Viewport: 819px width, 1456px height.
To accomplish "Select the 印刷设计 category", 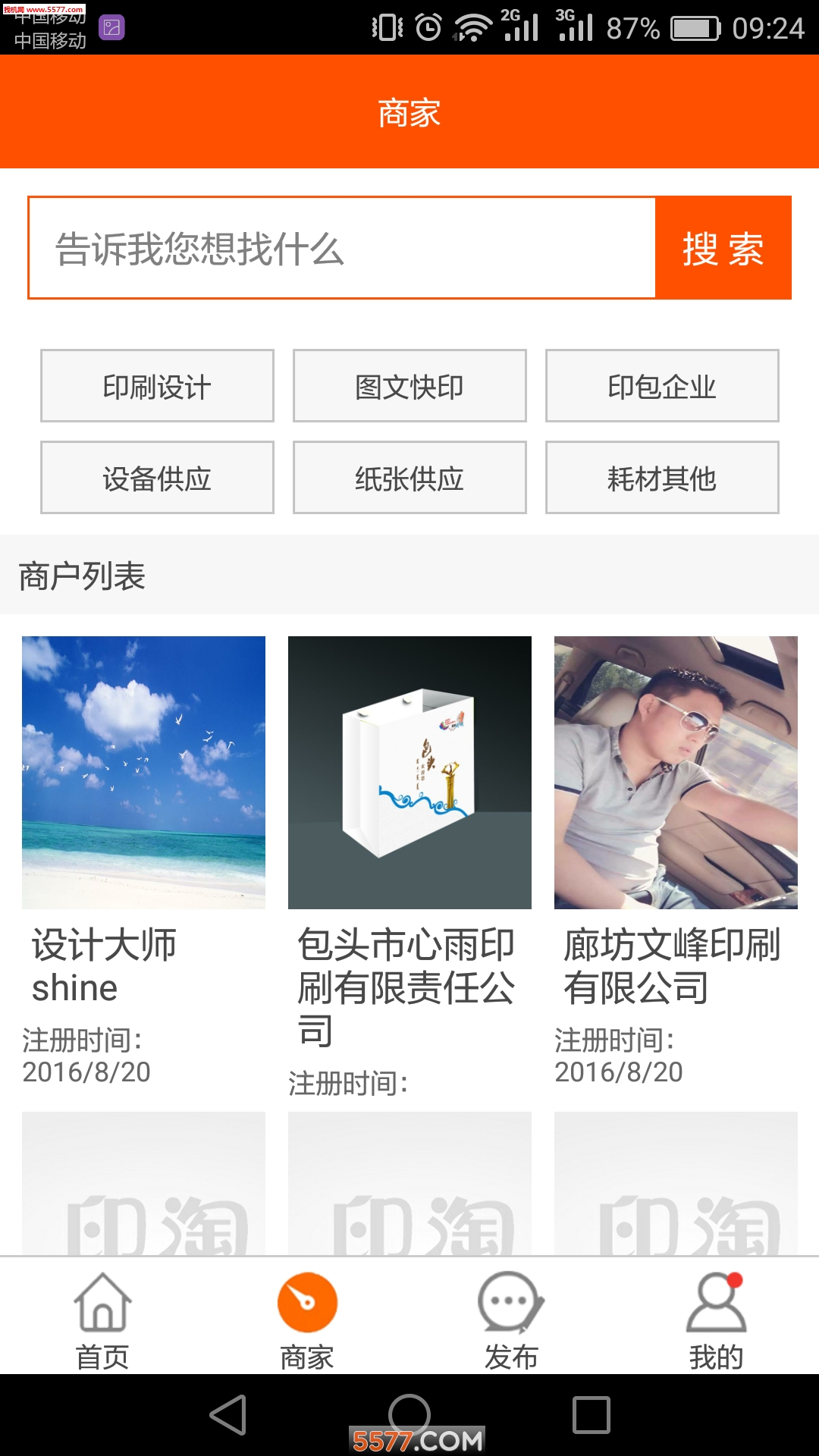I will 157,386.
